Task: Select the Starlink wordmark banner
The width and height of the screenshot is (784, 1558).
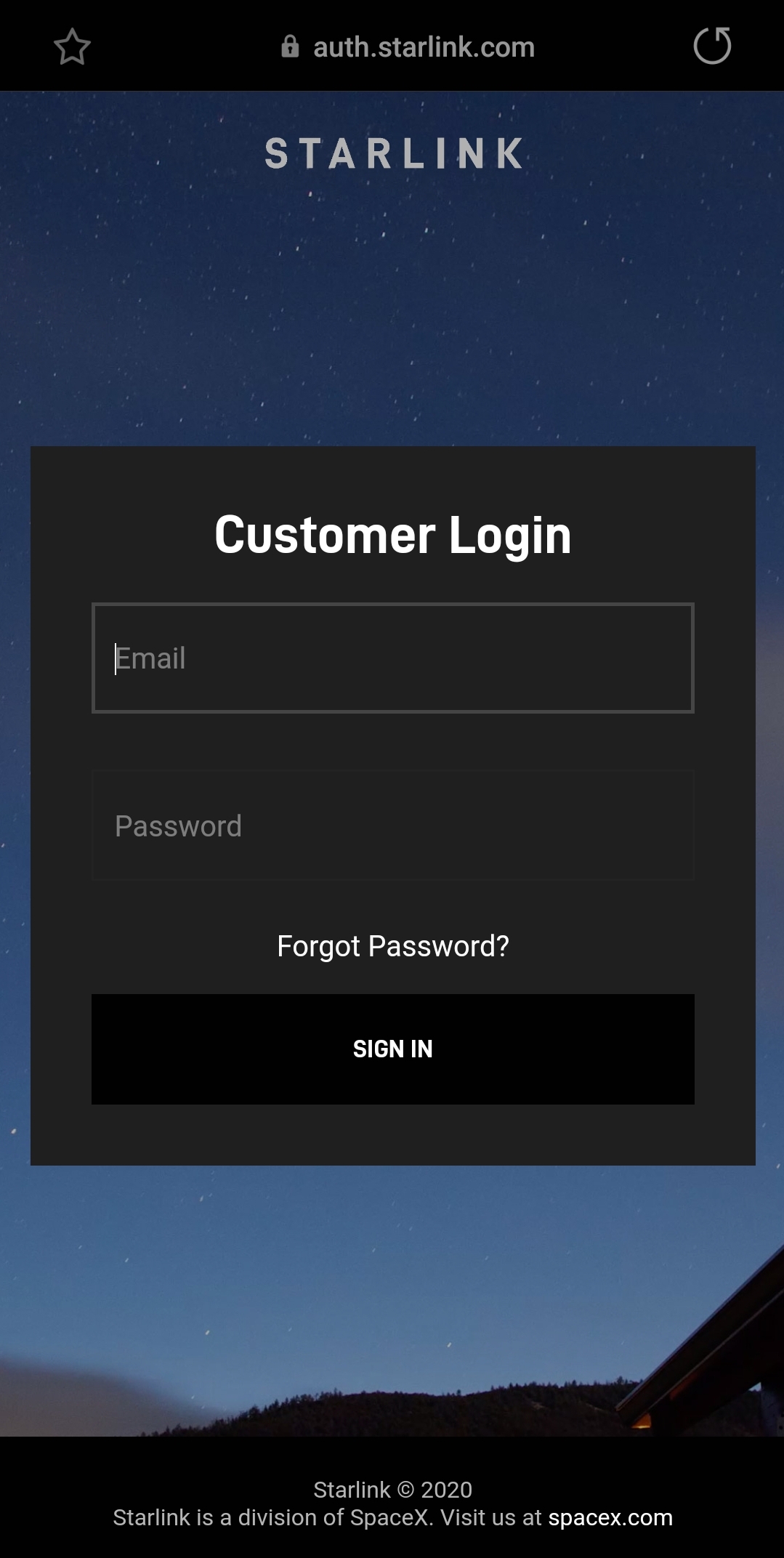Action: pos(392,154)
